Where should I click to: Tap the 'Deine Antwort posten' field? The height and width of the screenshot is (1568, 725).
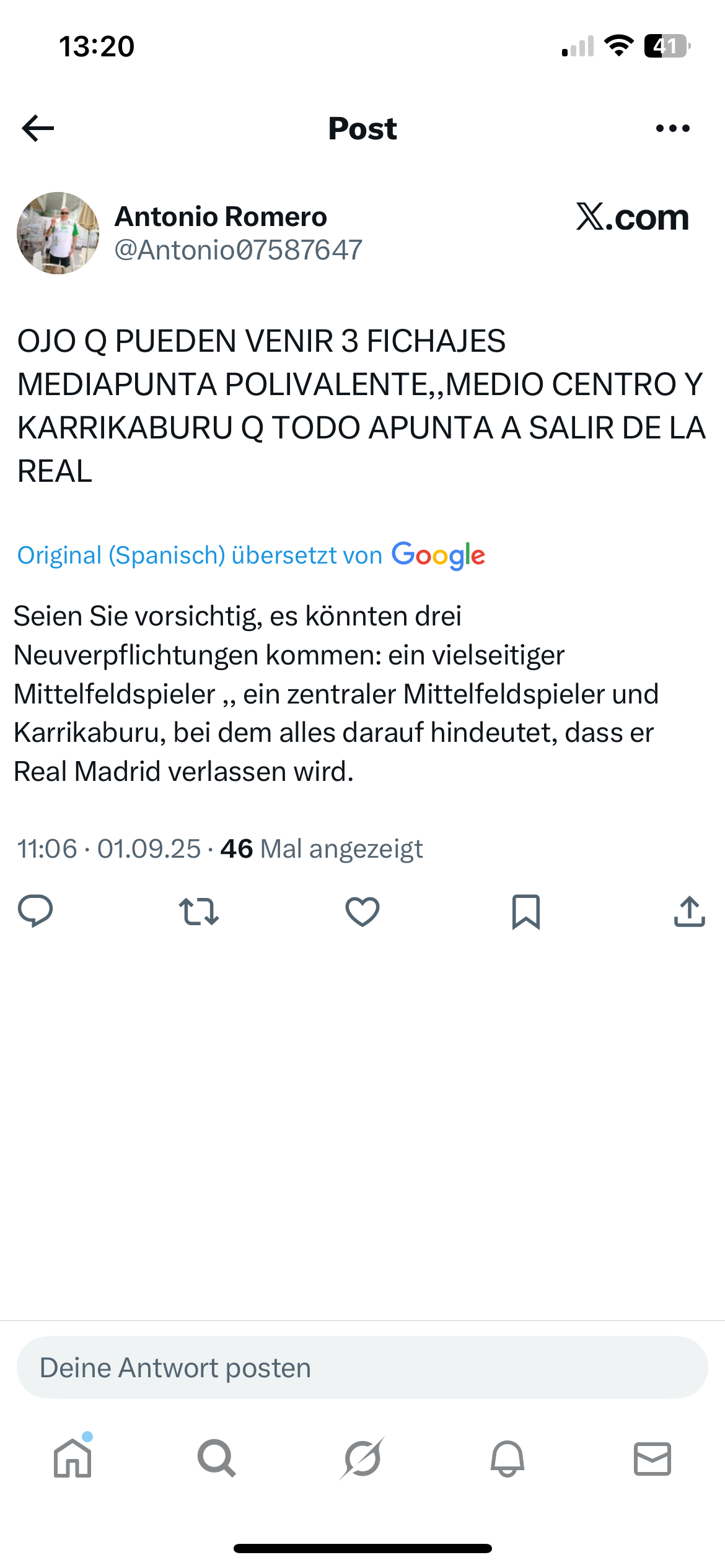coord(362,1367)
